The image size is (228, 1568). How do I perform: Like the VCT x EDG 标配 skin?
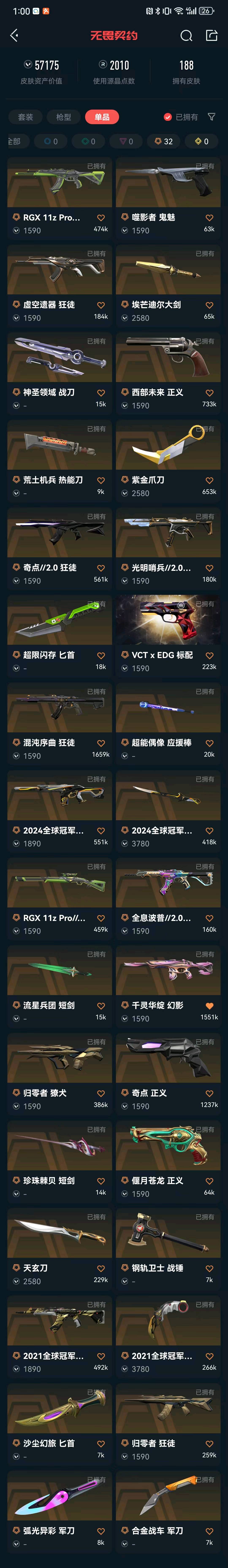(209, 655)
